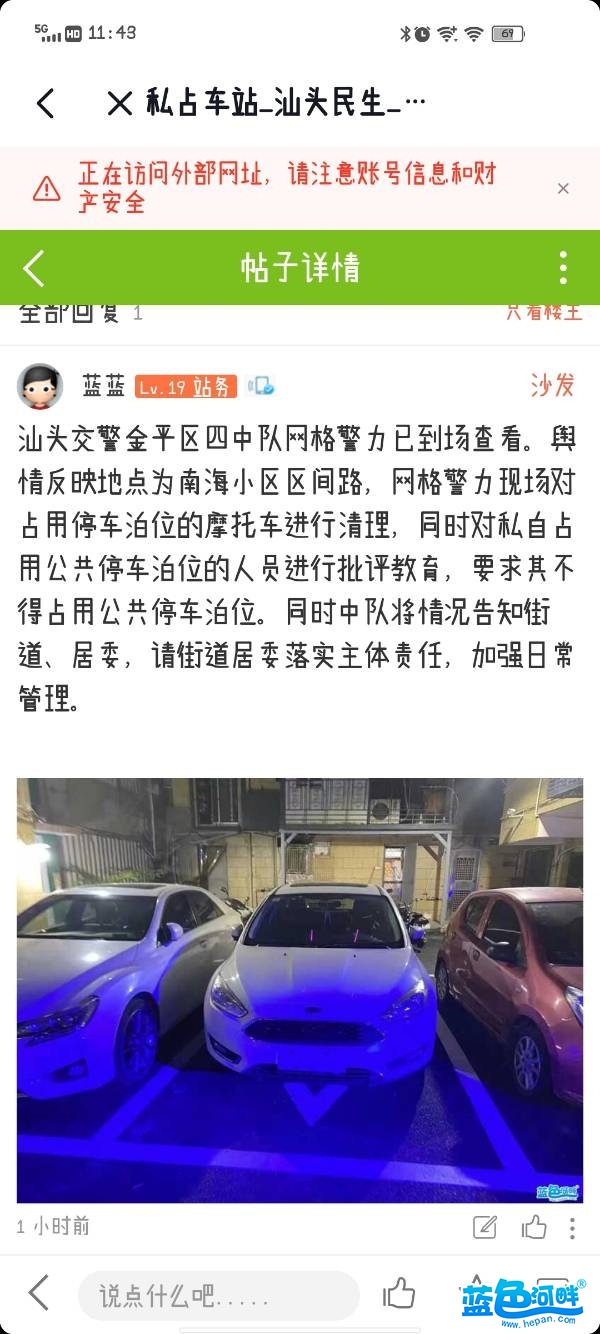
Task: Open the attached parking lot photo
Action: coord(299,990)
